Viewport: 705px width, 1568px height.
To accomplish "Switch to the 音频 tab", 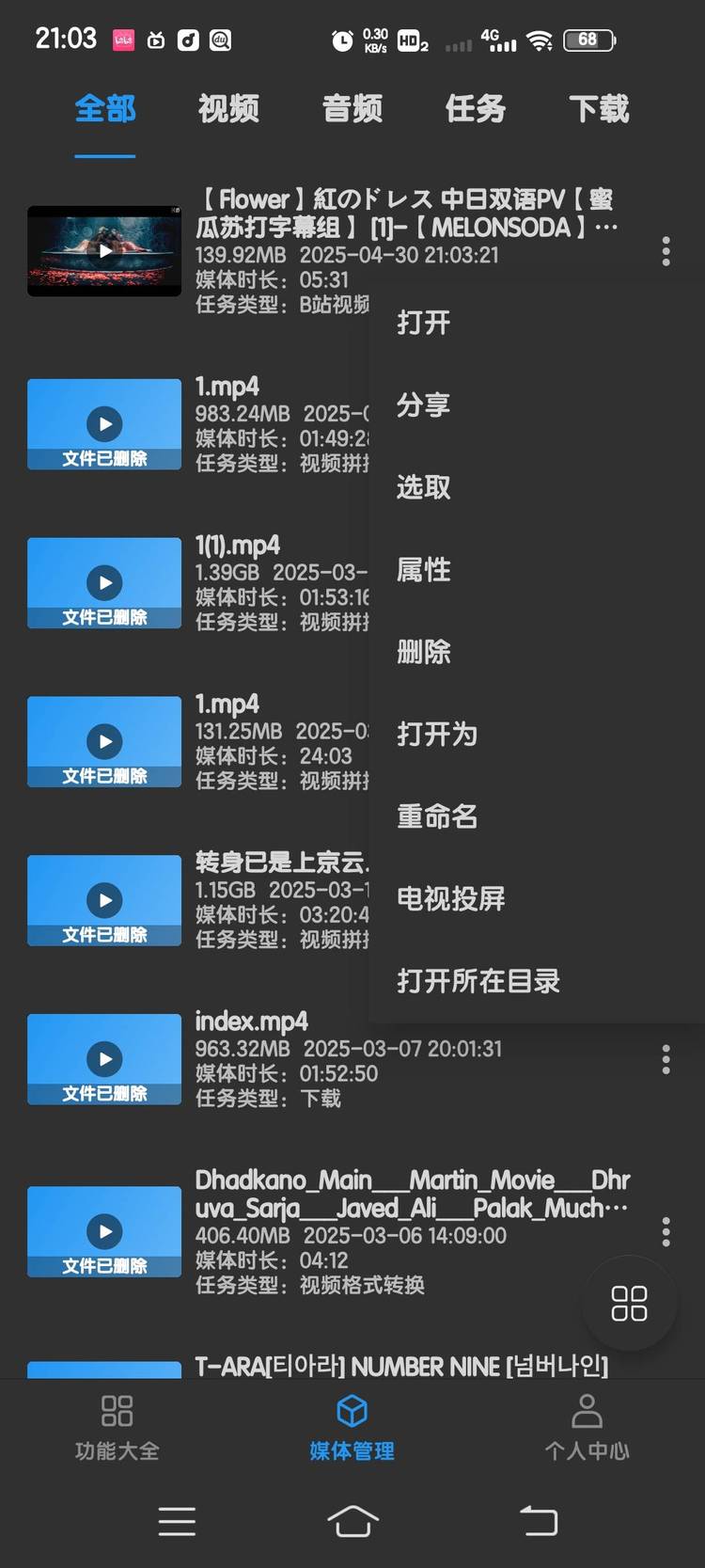I will click(352, 109).
